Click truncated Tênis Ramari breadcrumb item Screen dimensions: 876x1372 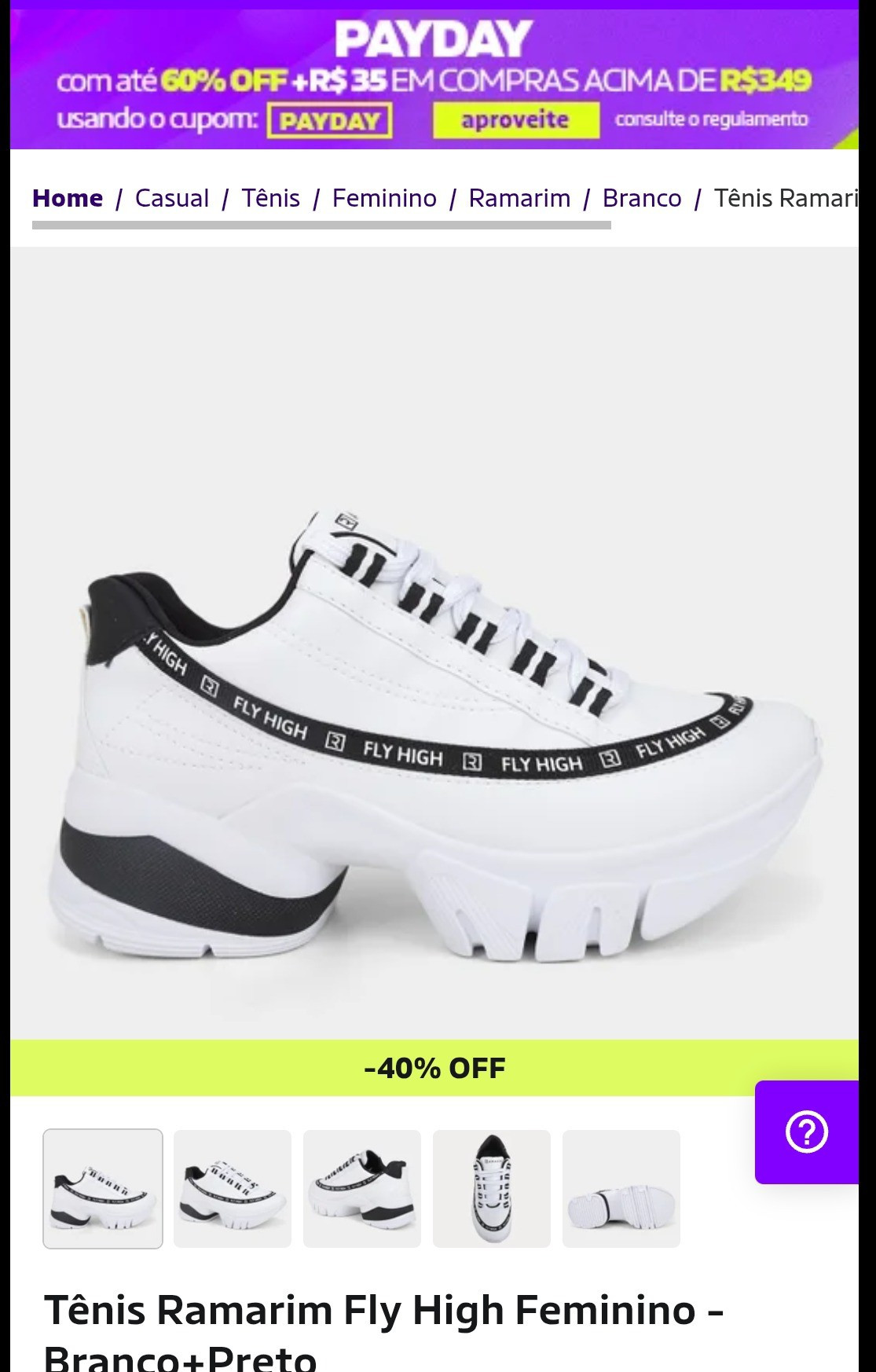click(784, 197)
